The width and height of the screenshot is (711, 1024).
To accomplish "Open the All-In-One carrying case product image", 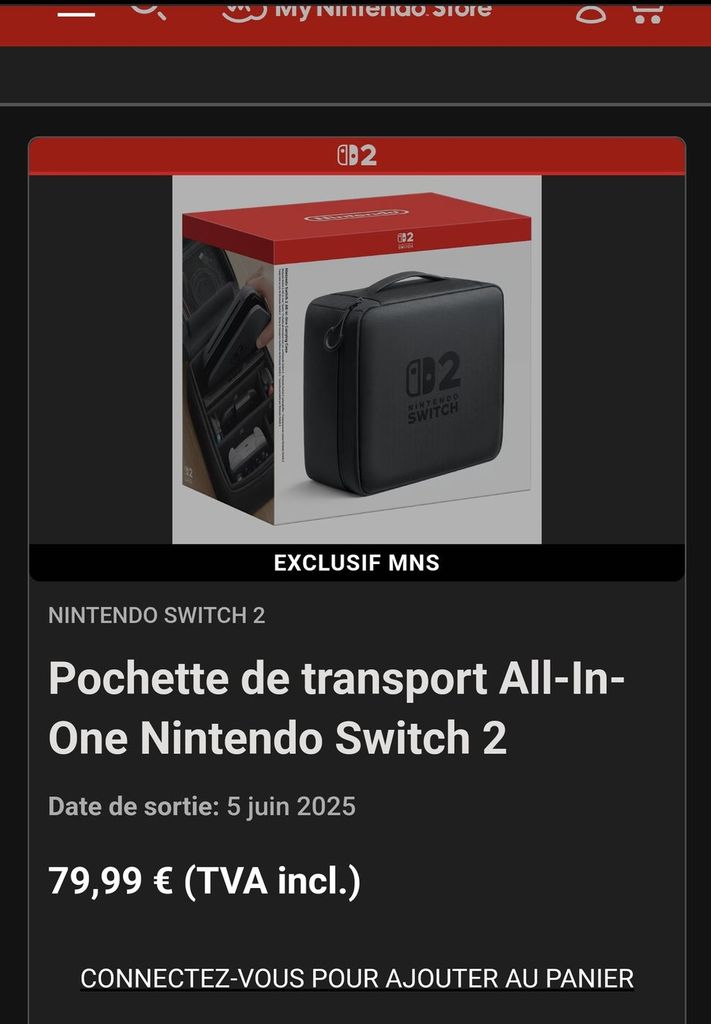I will (x=357, y=359).
